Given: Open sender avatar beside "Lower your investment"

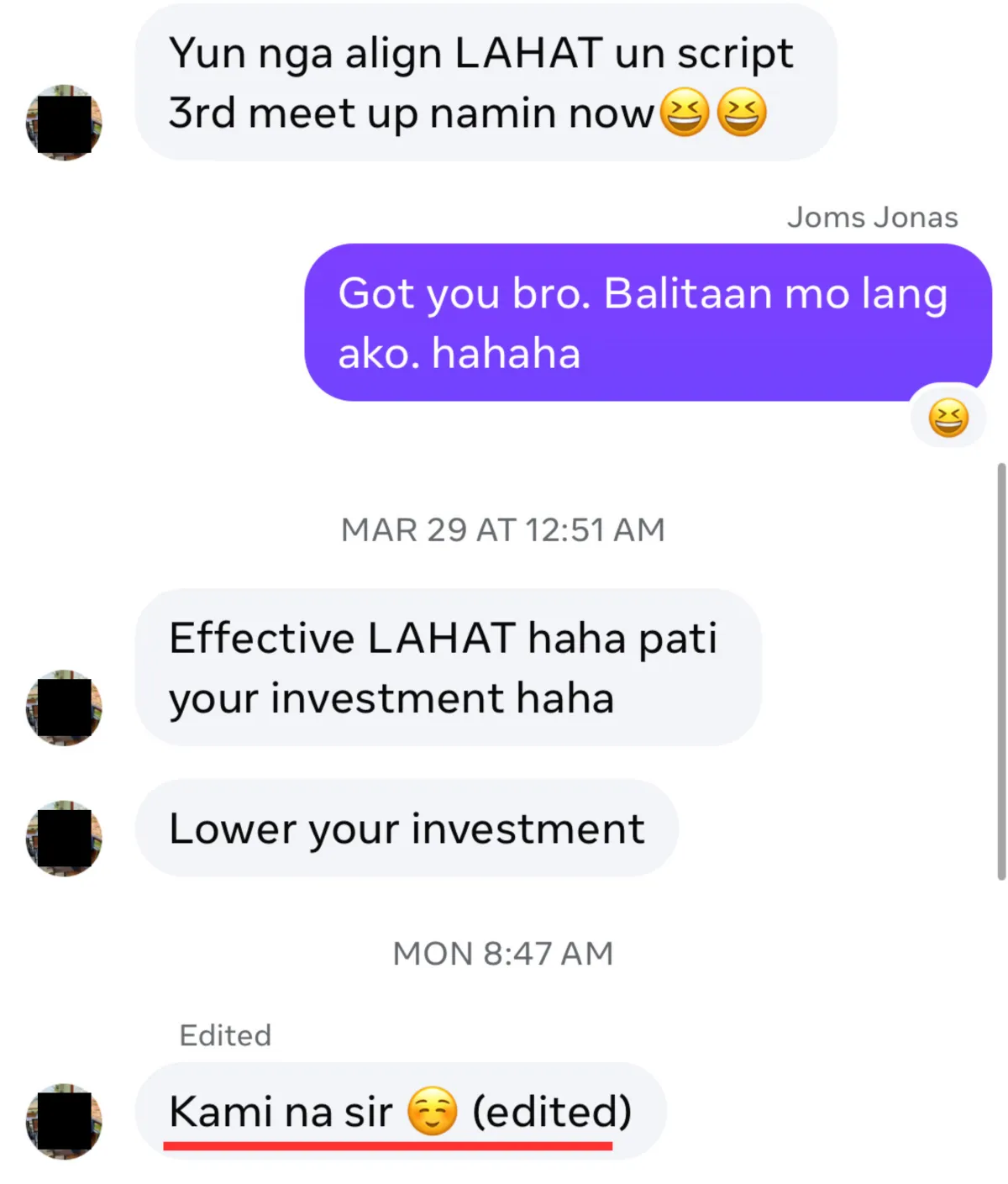Looking at the screenshot, I should pos(64,838).
